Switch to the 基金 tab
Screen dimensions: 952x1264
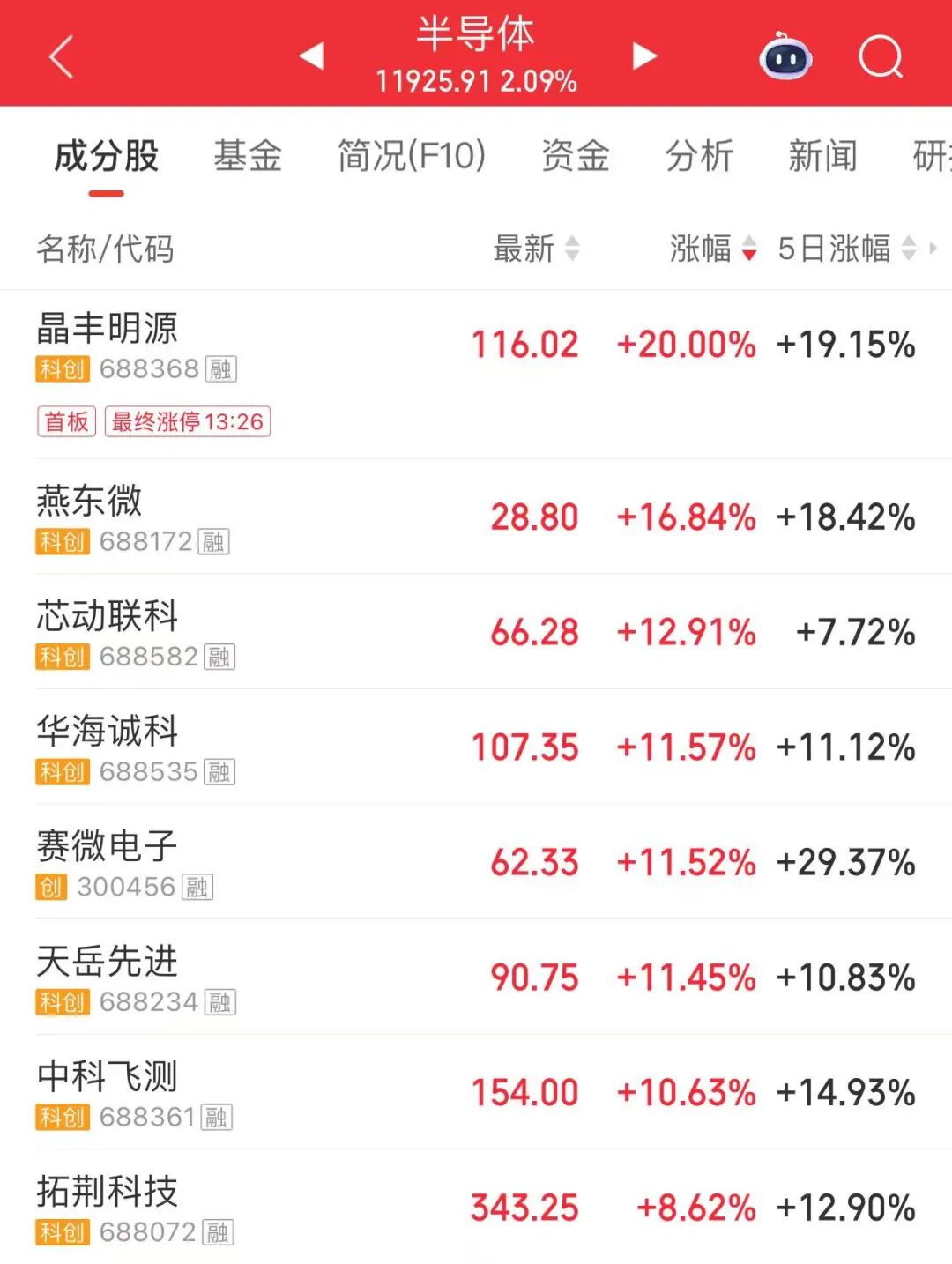pyautogui.click(x=248, y=156)
